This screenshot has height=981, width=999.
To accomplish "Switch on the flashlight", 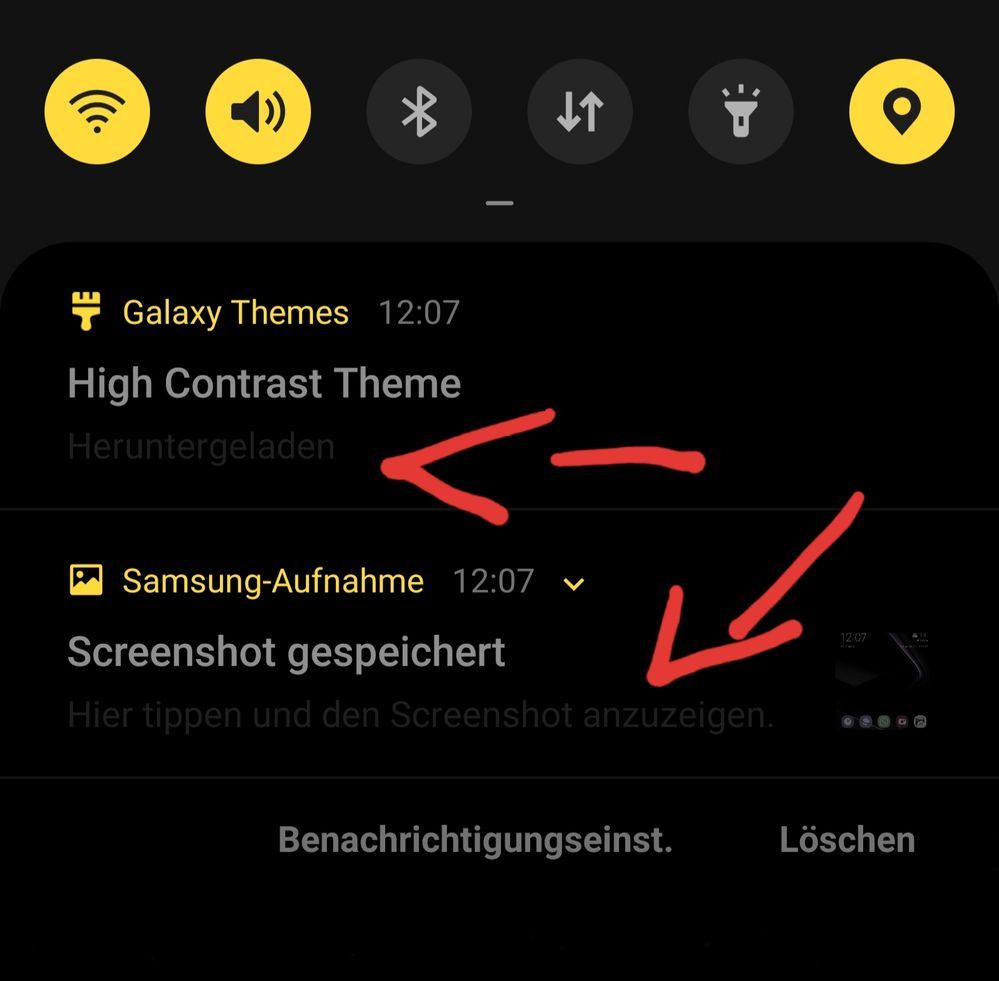I will tap(741, 110).
